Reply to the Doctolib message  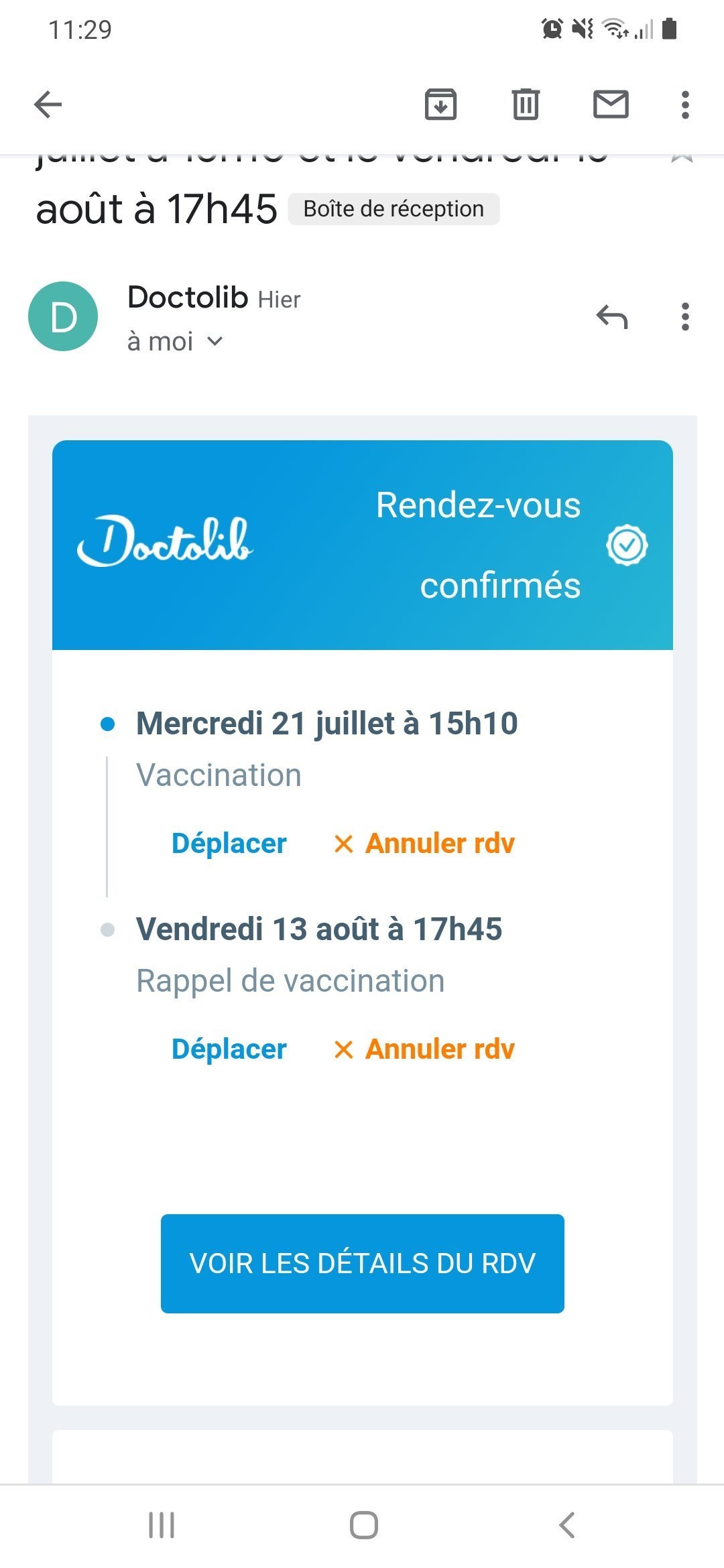click(x=612, y=317)
